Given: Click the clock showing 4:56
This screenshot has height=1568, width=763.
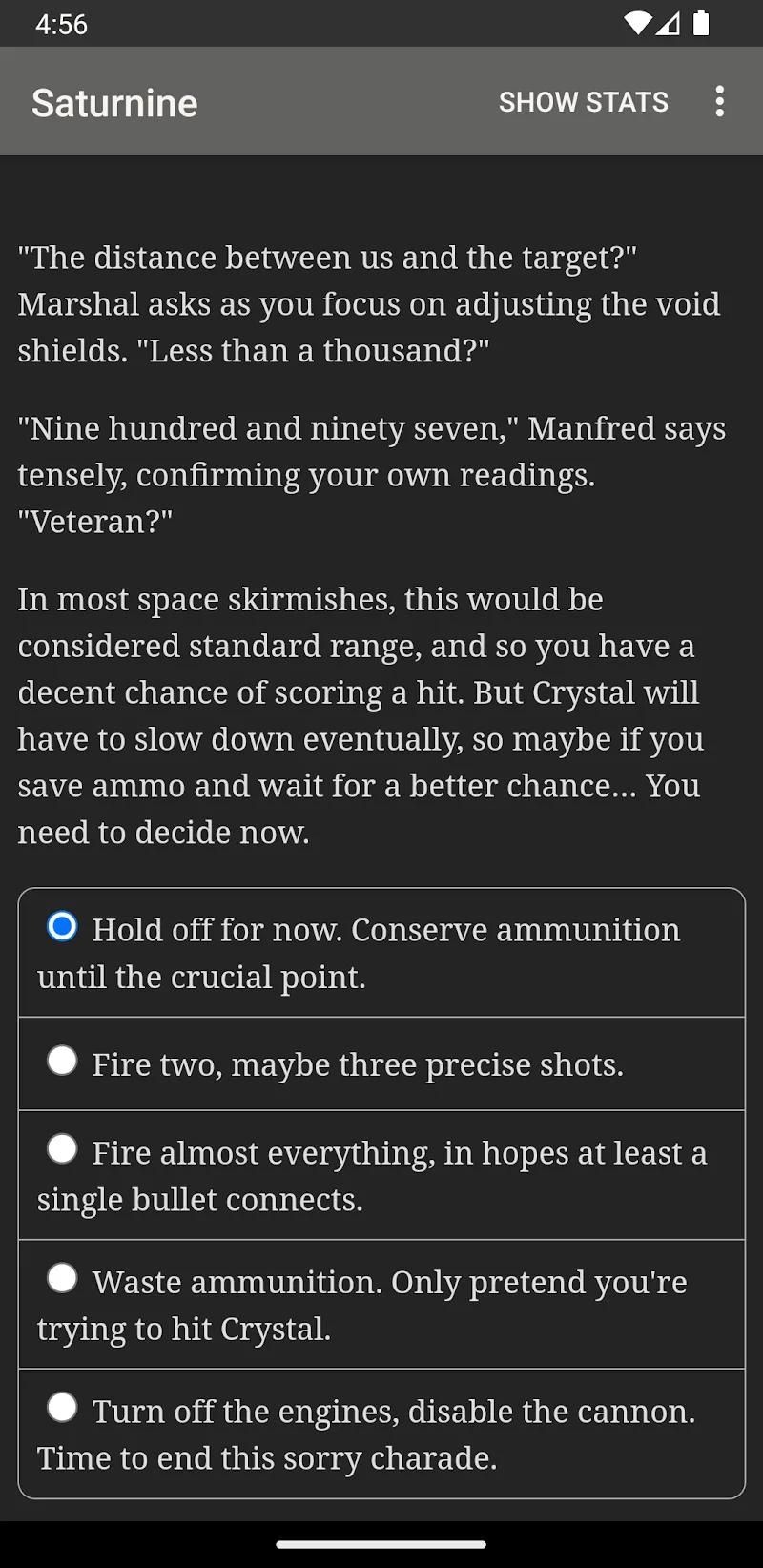Looking at the screenshot, I should [x=59, y=25].
